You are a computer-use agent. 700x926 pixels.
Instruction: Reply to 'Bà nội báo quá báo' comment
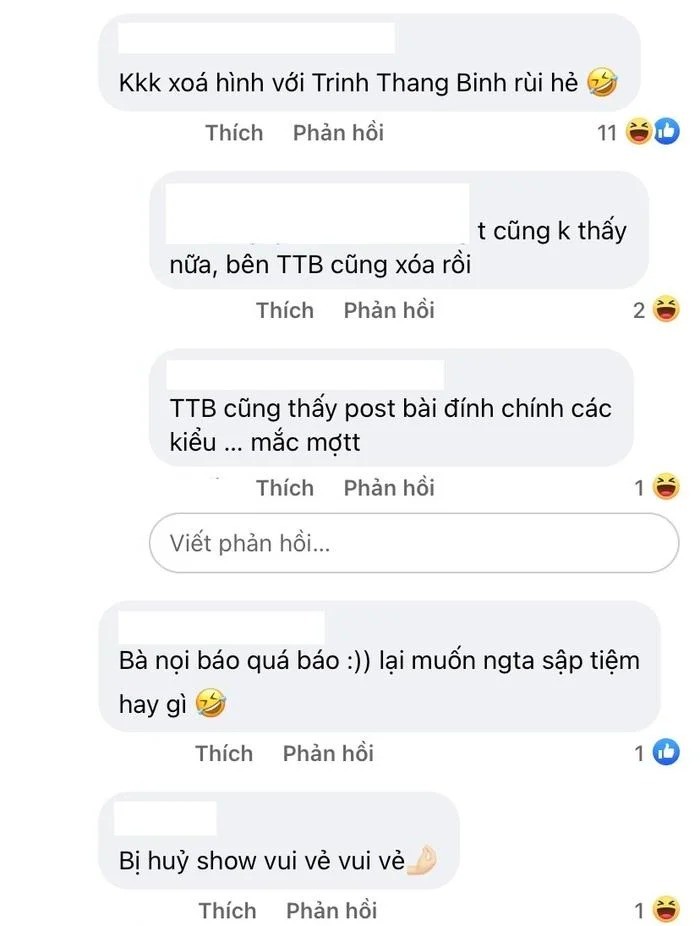[x=328, y=752]
